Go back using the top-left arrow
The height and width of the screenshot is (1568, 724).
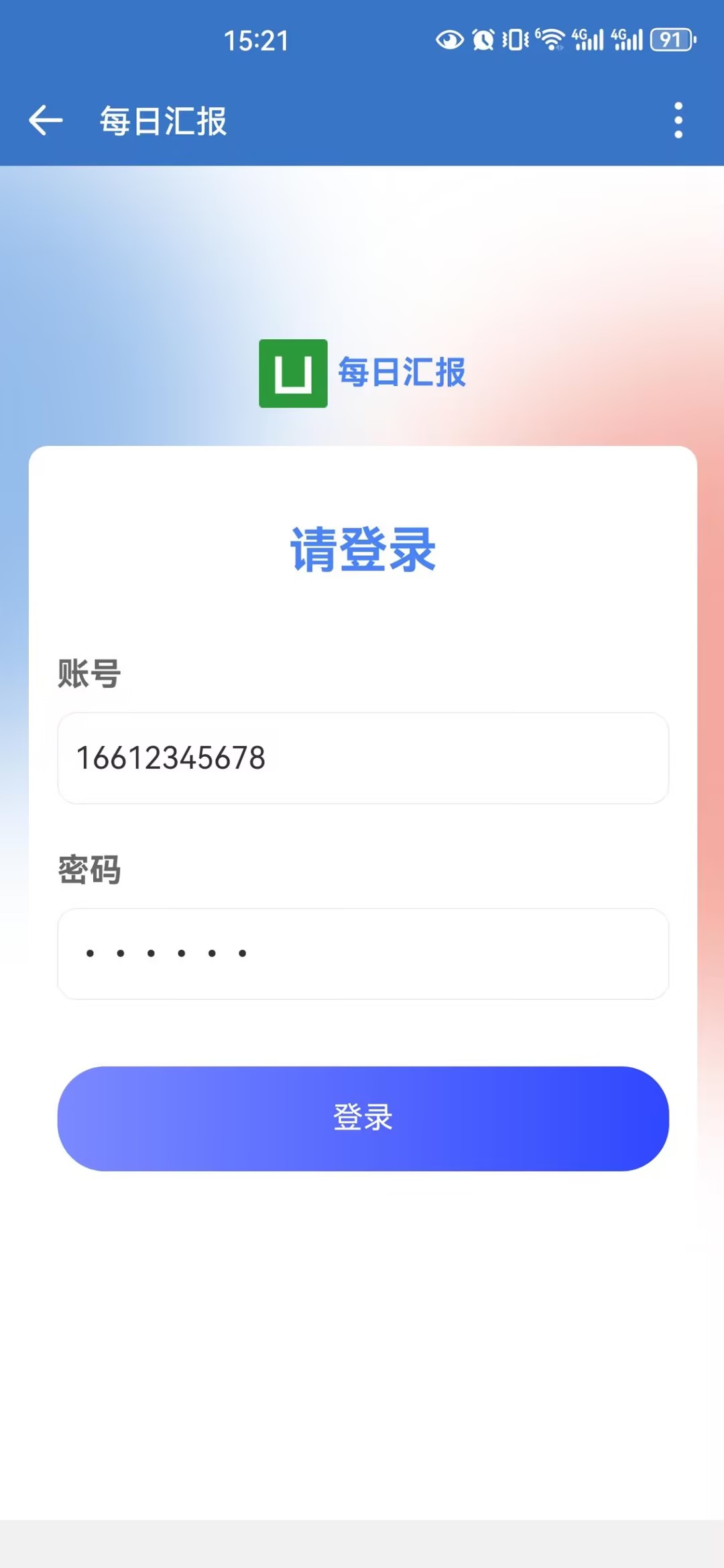(x=46, y=121)
